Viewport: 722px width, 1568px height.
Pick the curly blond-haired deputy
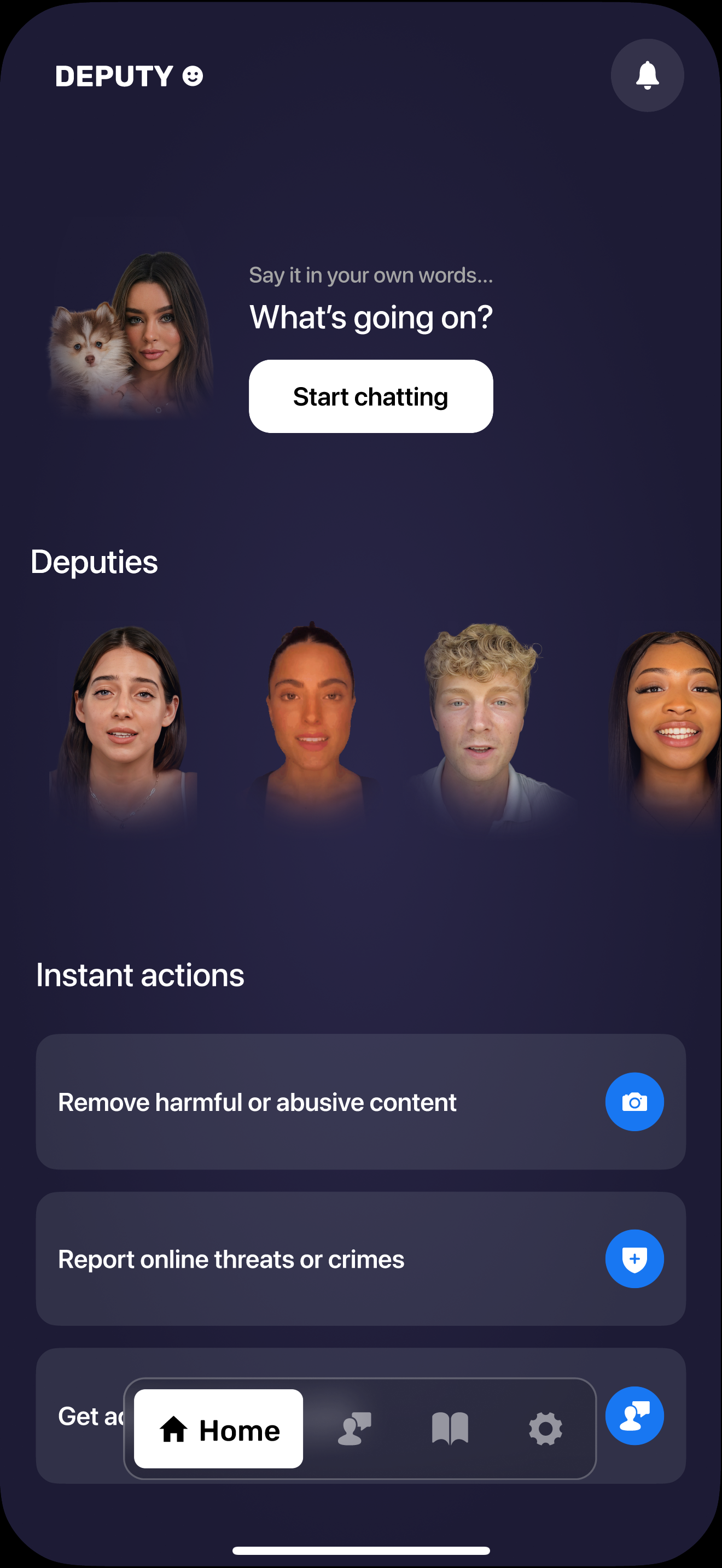tap(485, 724)
